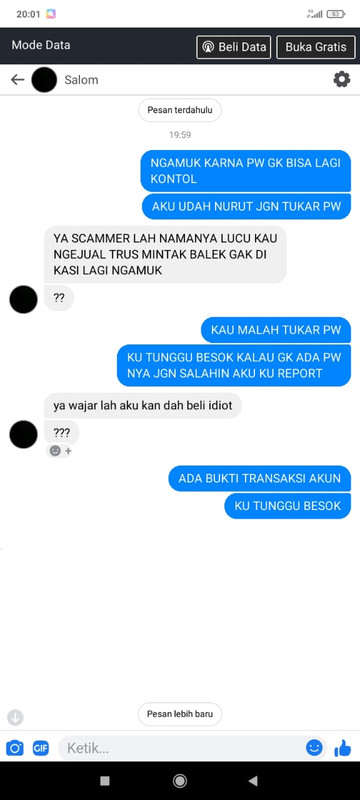Open the emoji picker in the message field

click(314, 748)
